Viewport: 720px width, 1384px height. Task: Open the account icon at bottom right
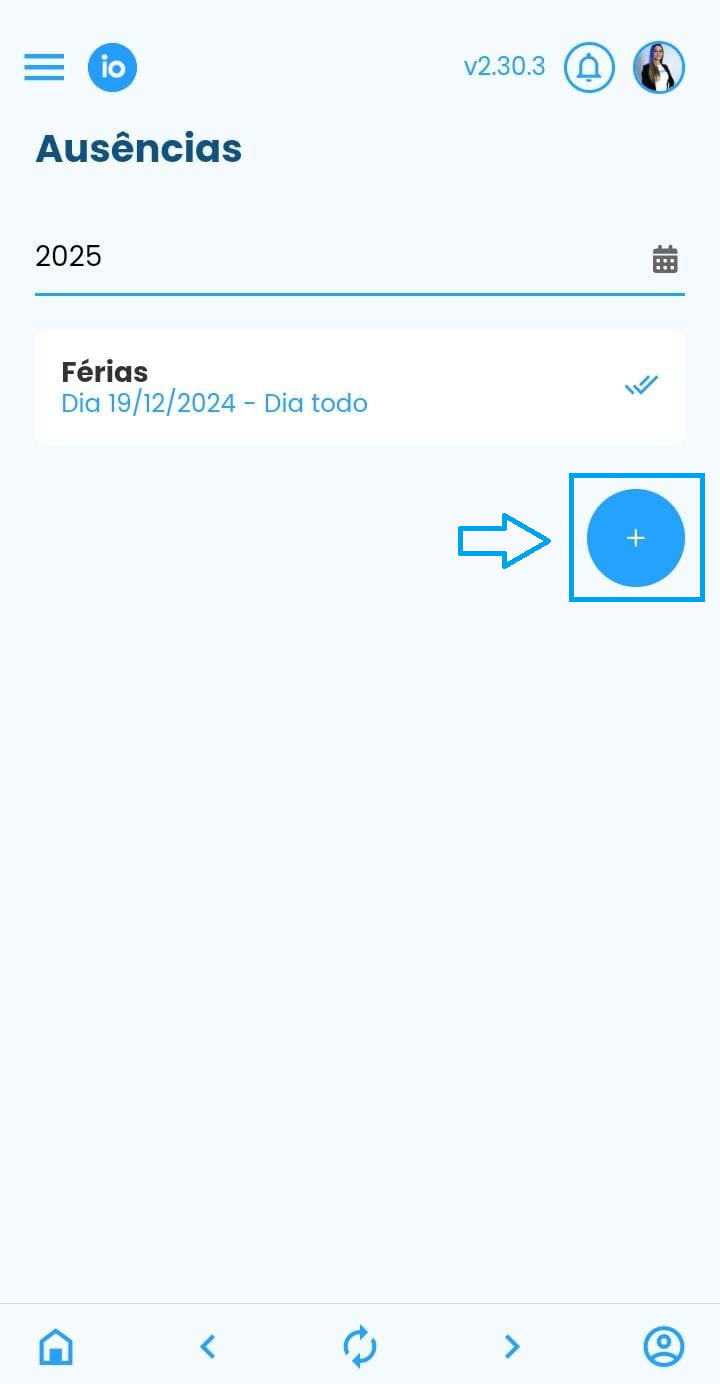click(663, 1346)
